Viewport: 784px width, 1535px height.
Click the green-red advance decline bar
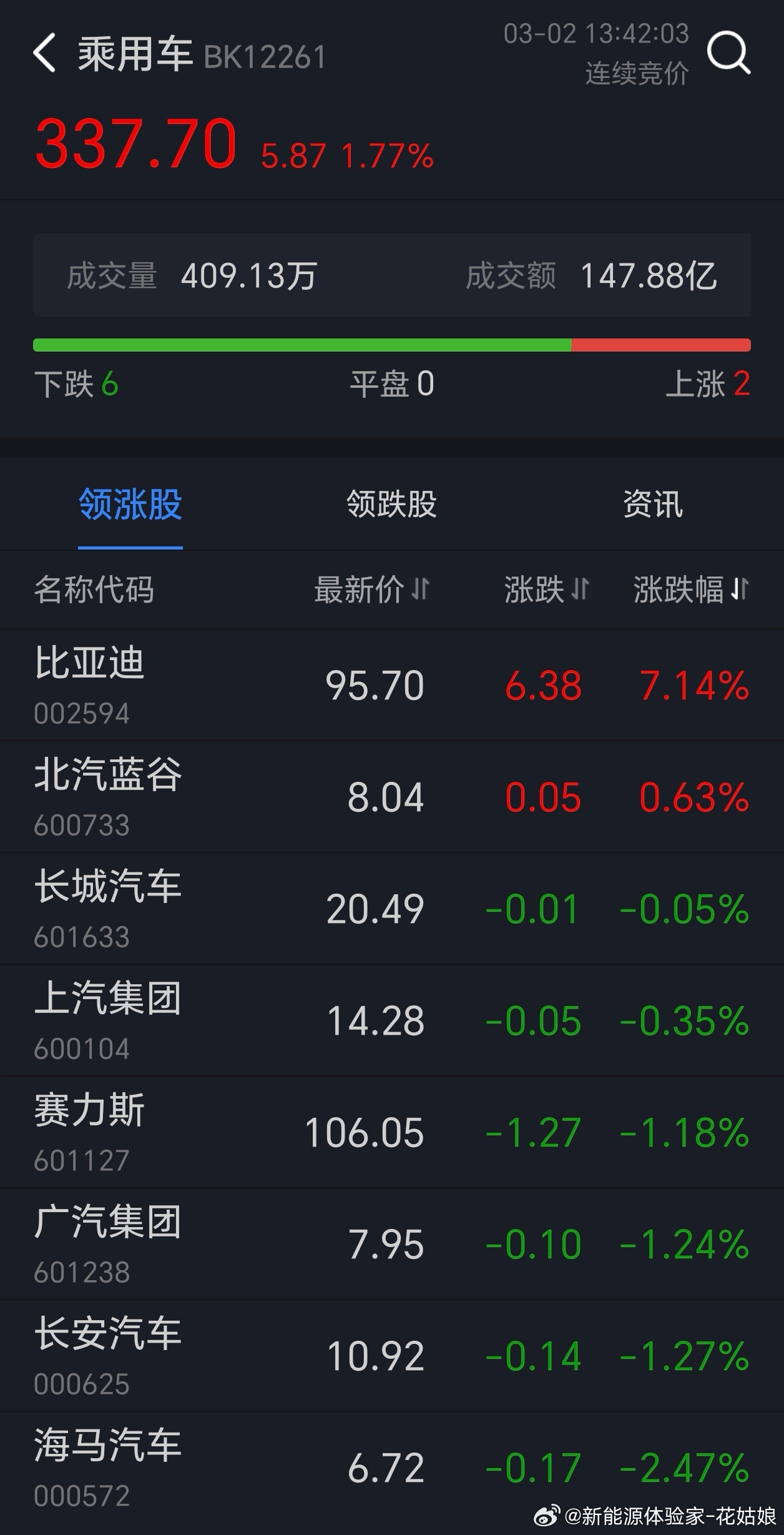(x=392, y=343)
